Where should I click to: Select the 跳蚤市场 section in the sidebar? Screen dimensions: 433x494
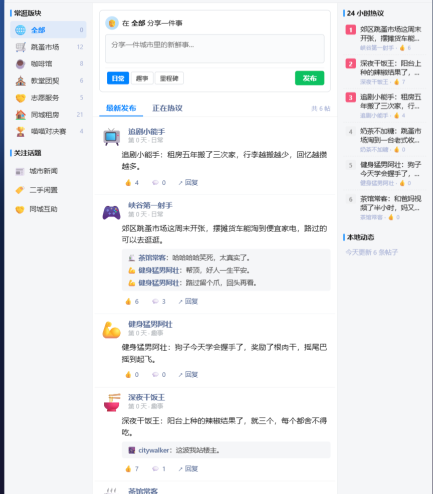pyautogui.click(x=48, y=47)
